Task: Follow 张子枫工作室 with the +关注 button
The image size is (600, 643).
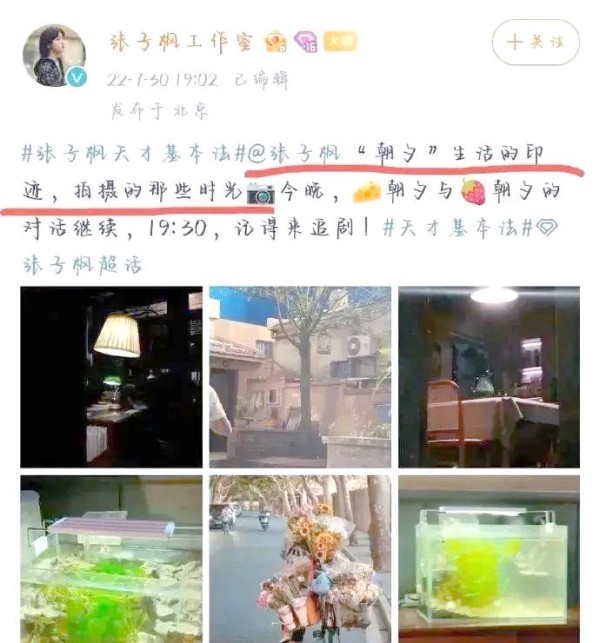Action: pos(535,42)
